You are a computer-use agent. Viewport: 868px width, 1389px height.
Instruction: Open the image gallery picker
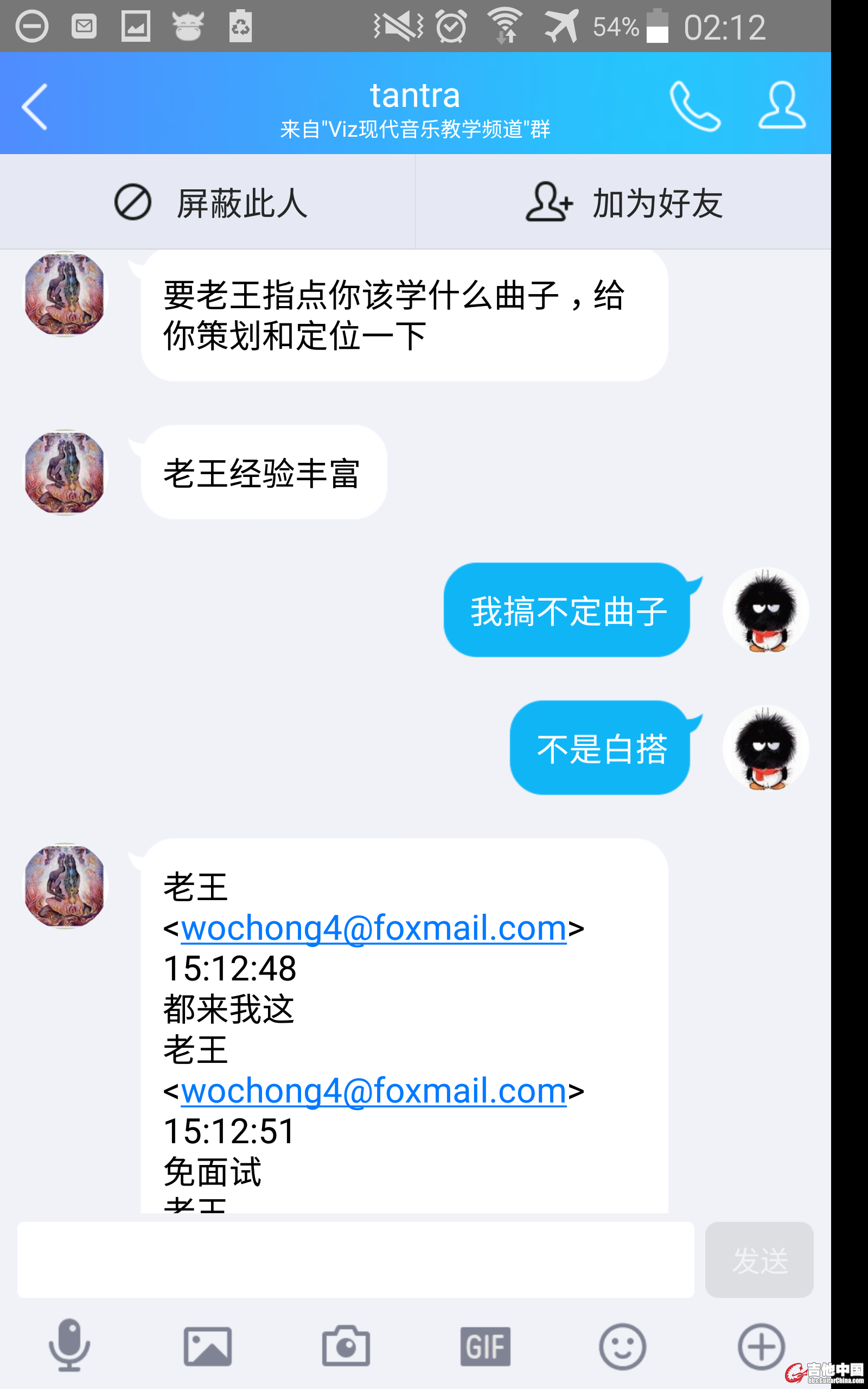coord(207,1346)
